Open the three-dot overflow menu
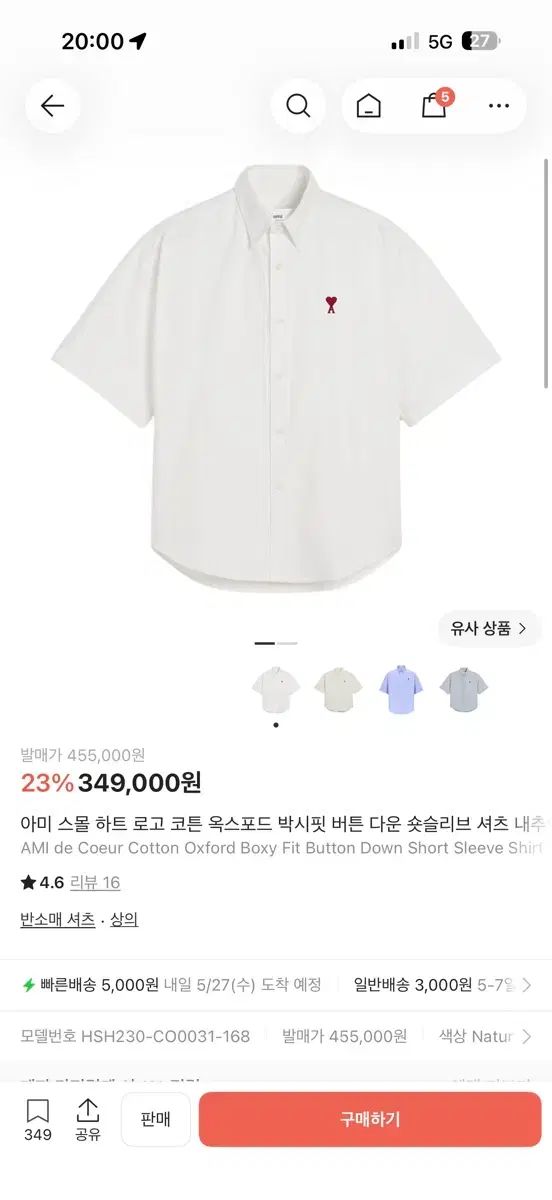This screenshot has width=552, height=1200. tap(499, 105)
